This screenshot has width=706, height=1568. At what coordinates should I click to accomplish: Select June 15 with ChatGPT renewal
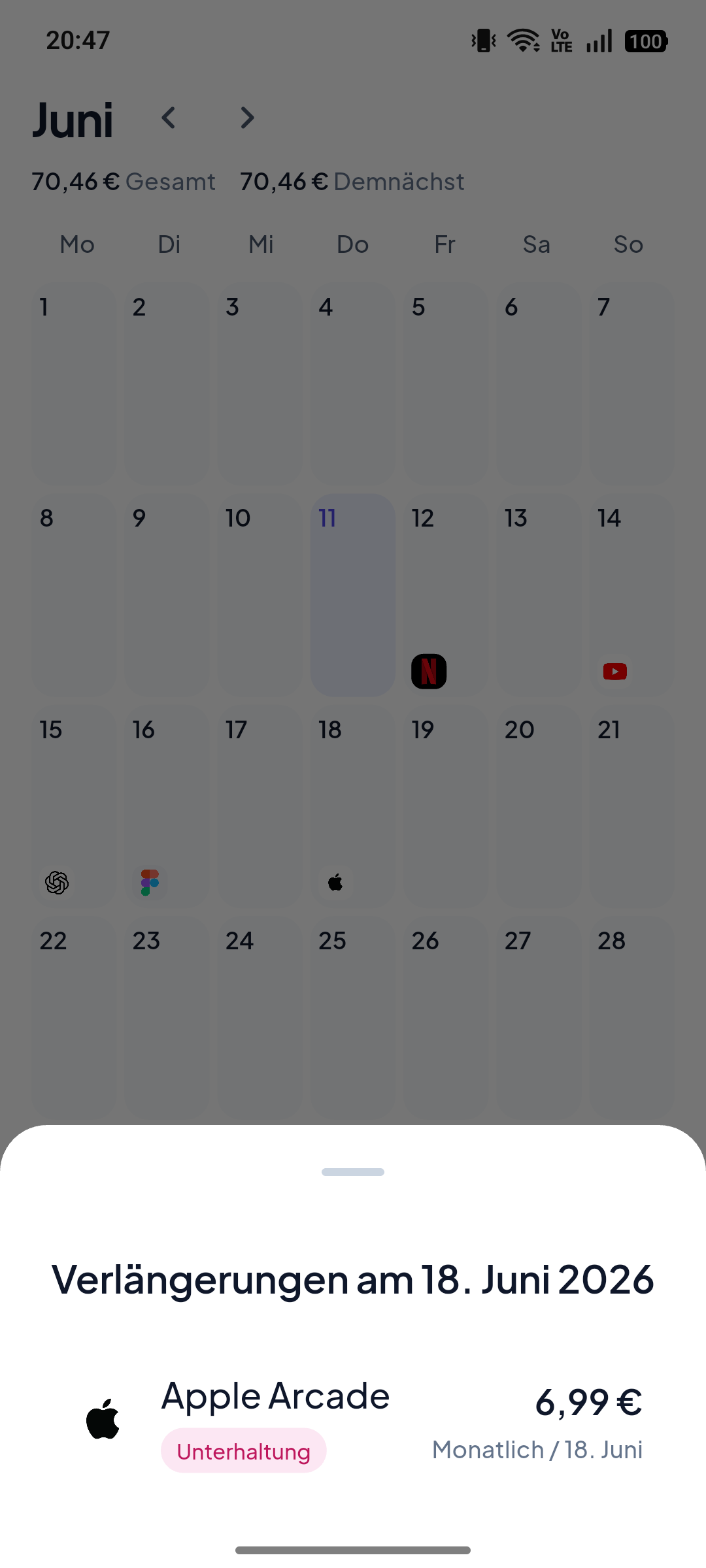(x=74, y=806)
